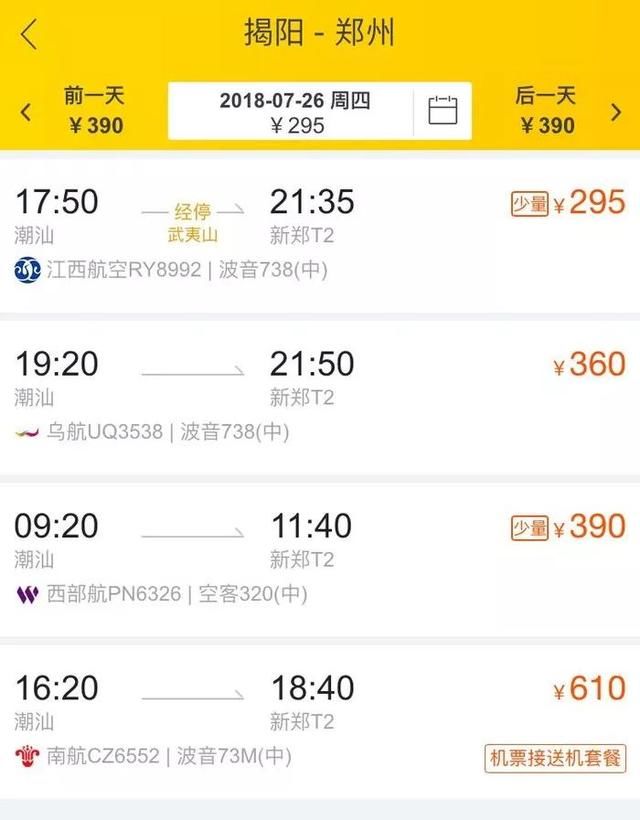Viewport: 640px width, 820px height.
Task: Open the 17:50 江西航空 RY8992 flight
Action: [x=320, y=234]
